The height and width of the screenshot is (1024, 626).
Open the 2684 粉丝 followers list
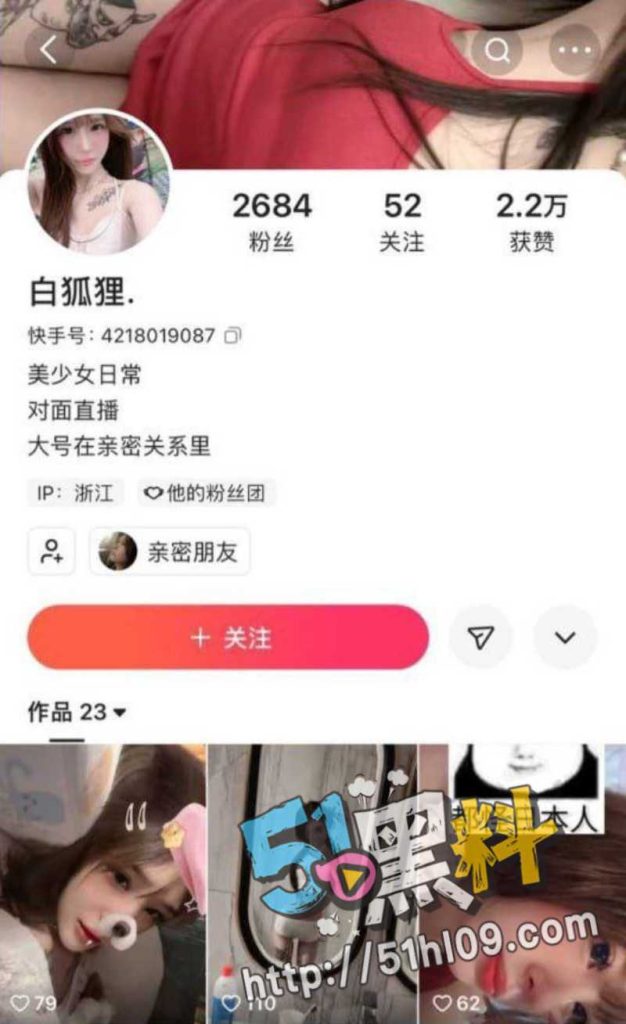coord(272,222)
